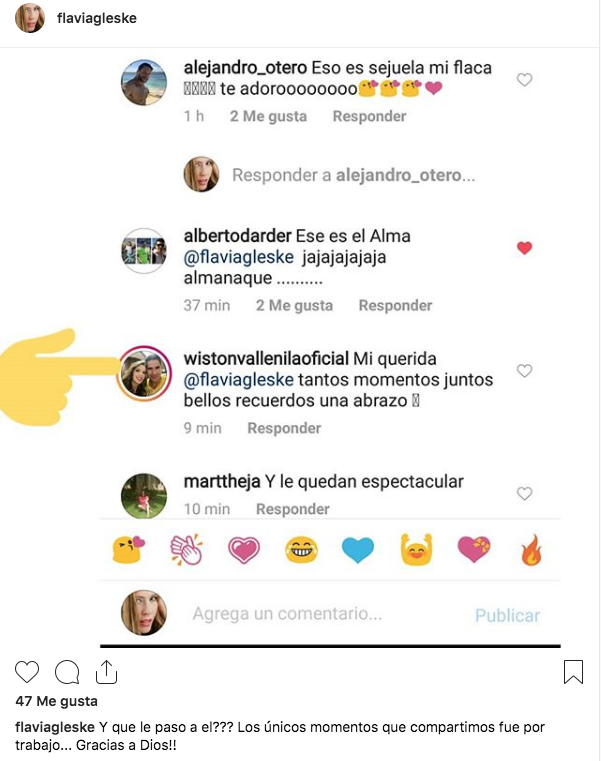Save this post with the bookmark icon
Image resolution: width=601 pixels, height=761 pixels.
pyautogui.click(x=573, y=671)
